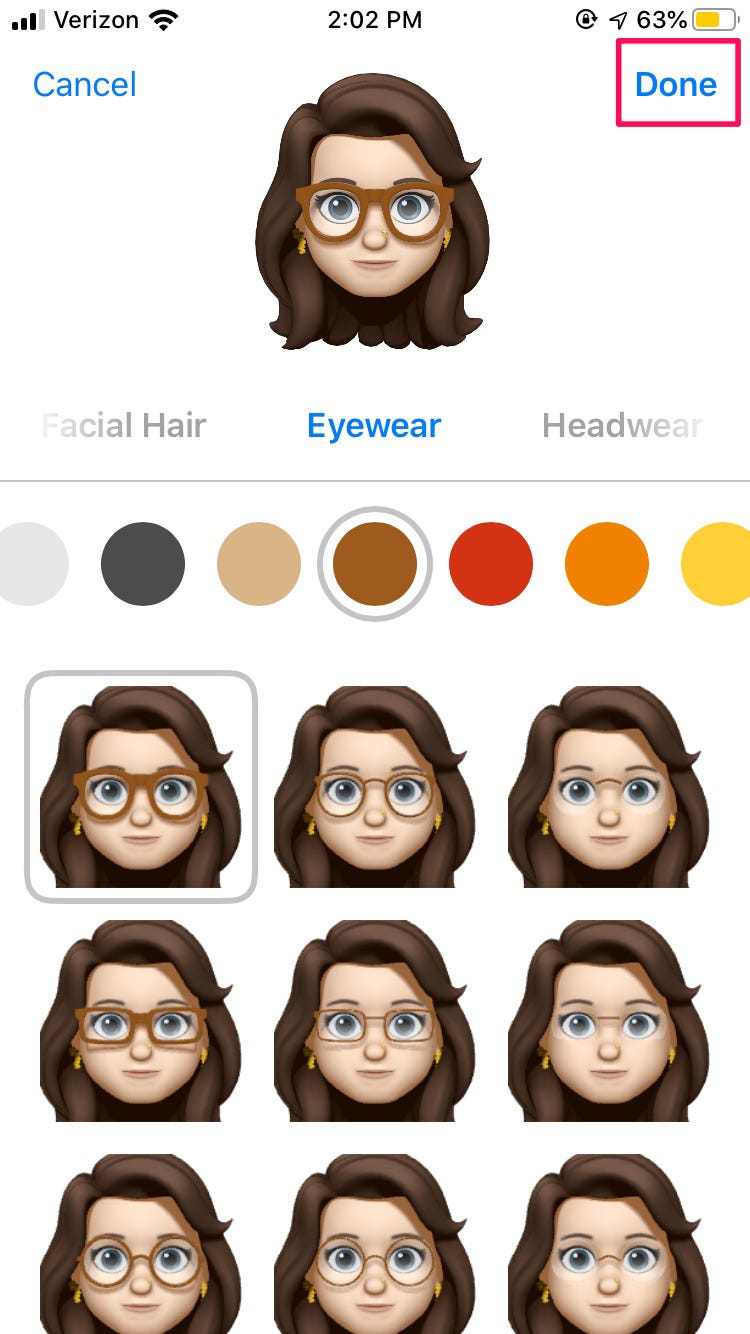Cancel Memoji editing

point(85,84)
